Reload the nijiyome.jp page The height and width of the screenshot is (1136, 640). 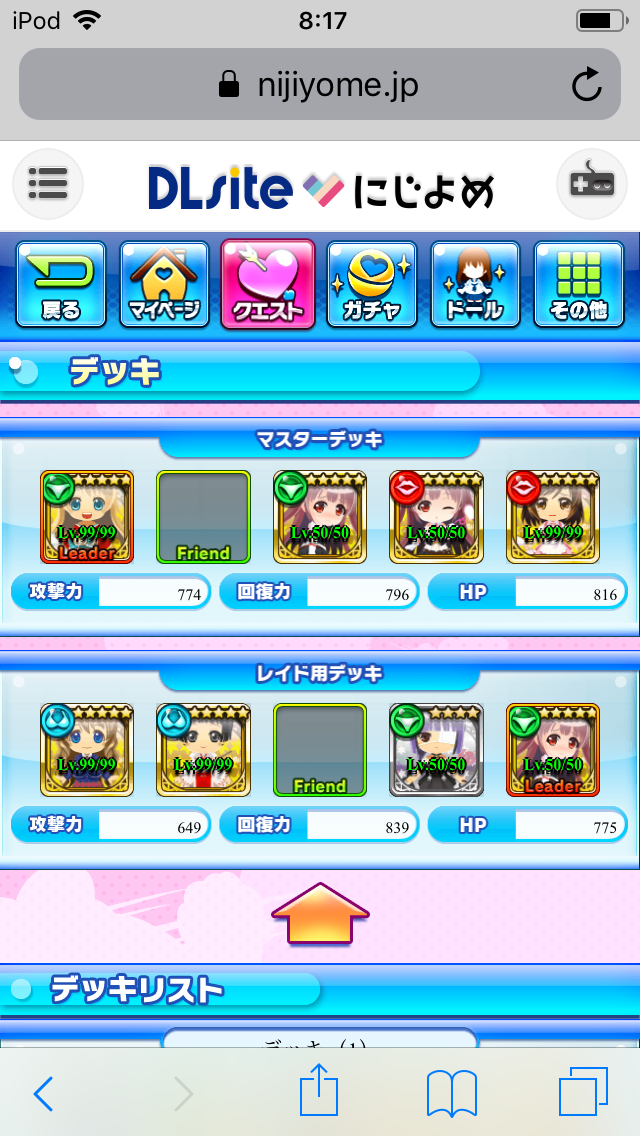[587, 86]
